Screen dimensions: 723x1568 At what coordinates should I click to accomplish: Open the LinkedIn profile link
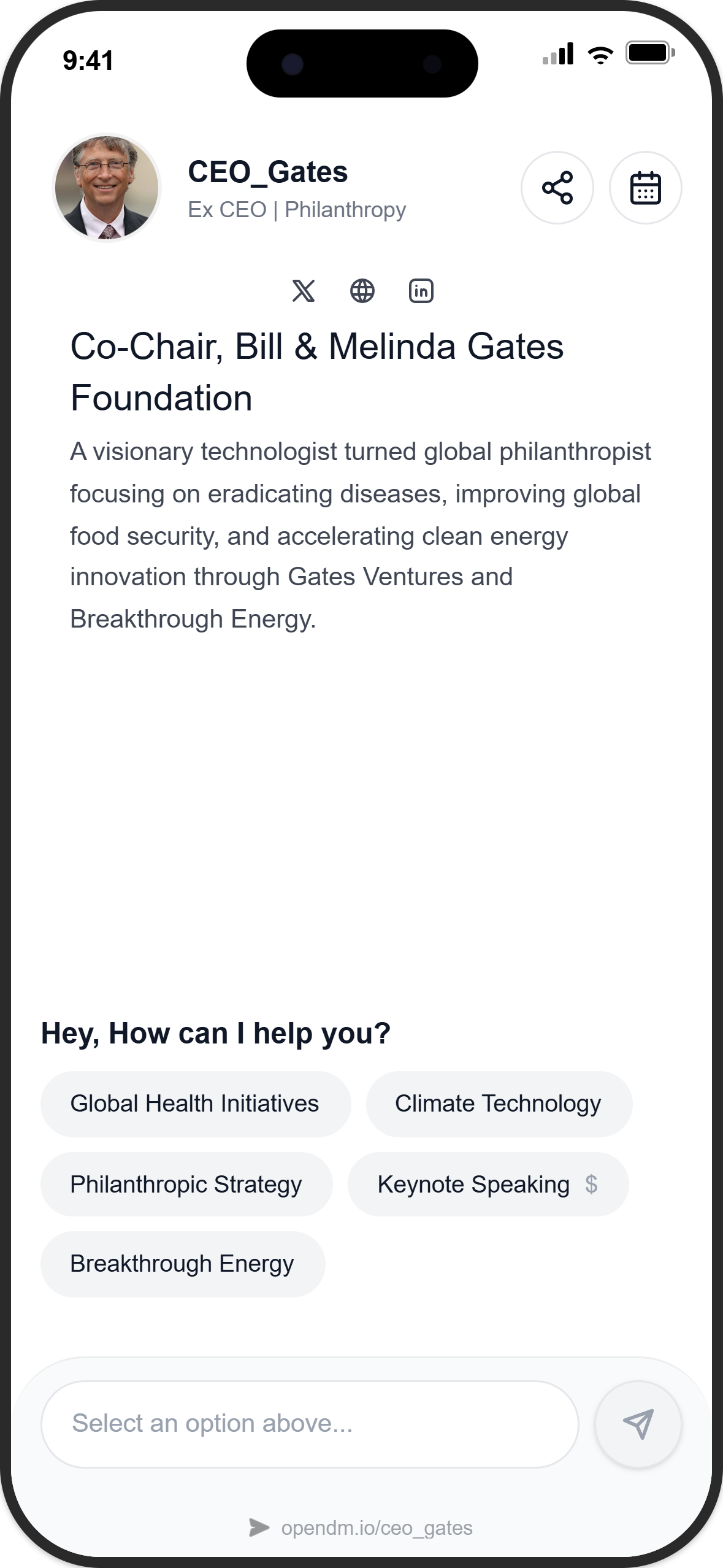421,291
